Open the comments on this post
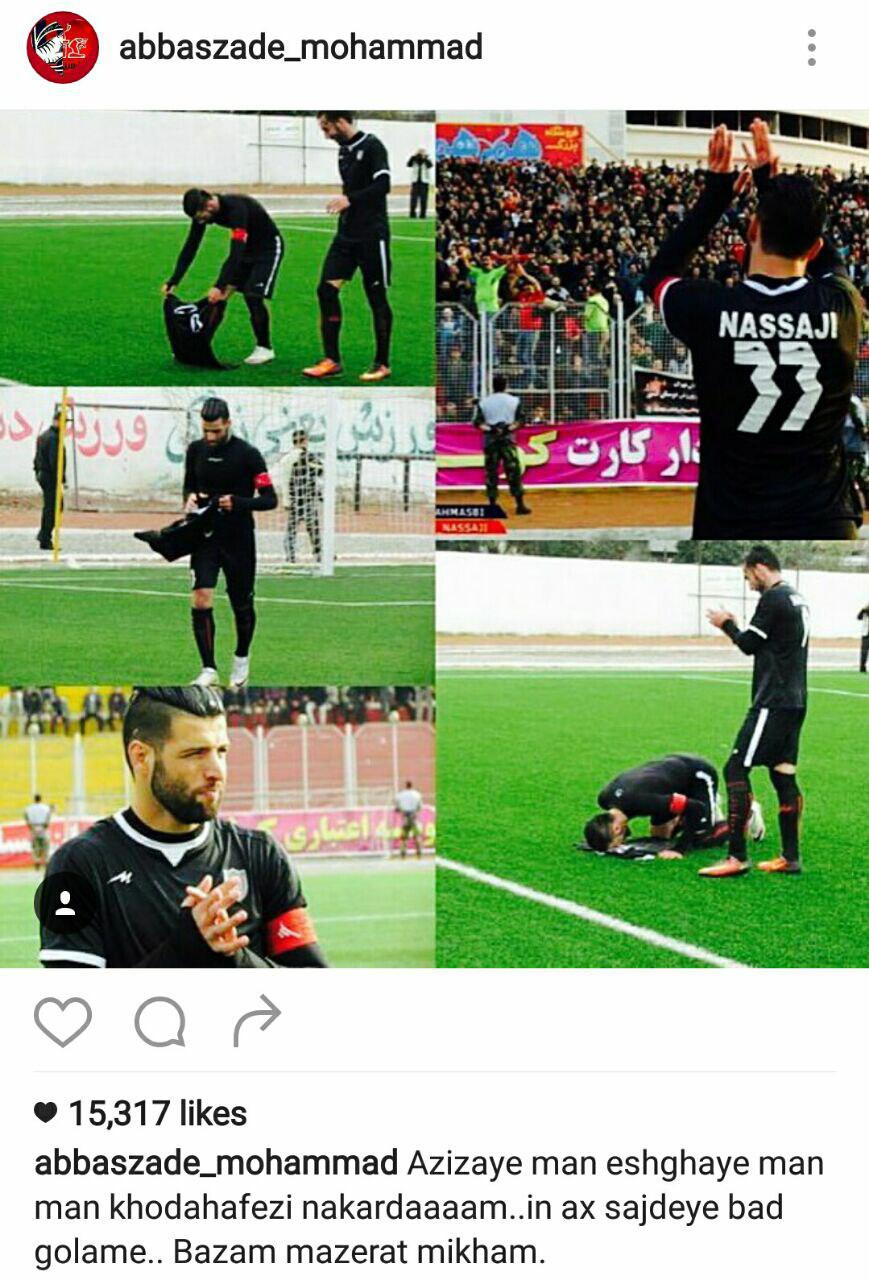 pos(160,1021)
